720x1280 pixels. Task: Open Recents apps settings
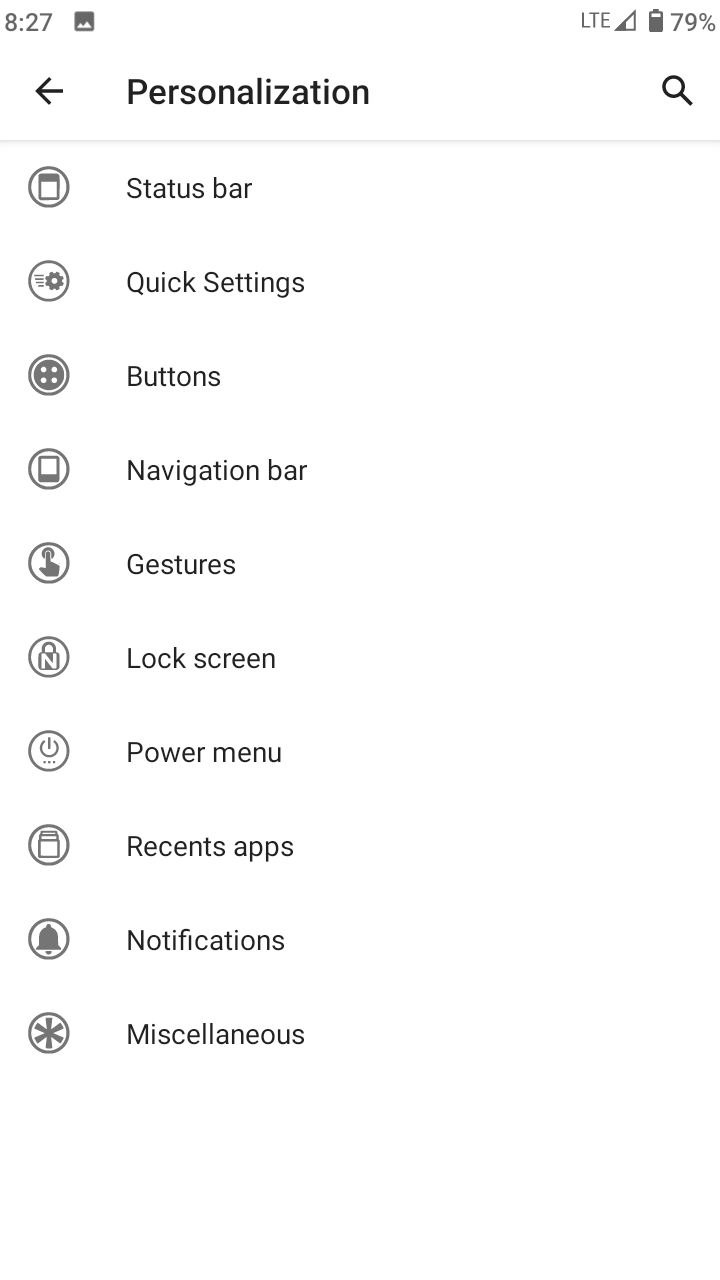click(360, 846)
